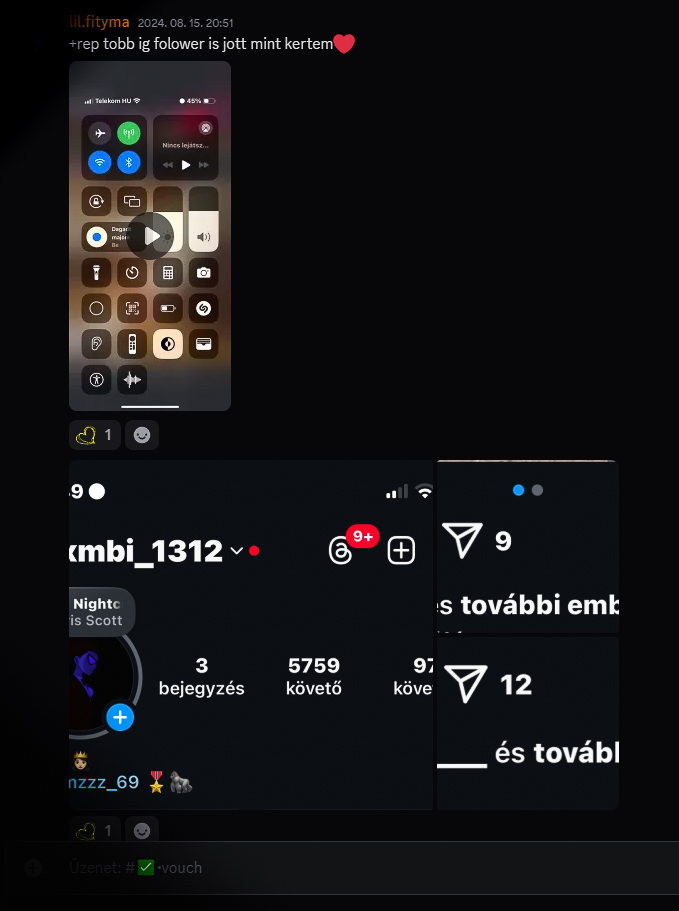
Task: Play the attached control center video
Action: [x=151, y=236]
